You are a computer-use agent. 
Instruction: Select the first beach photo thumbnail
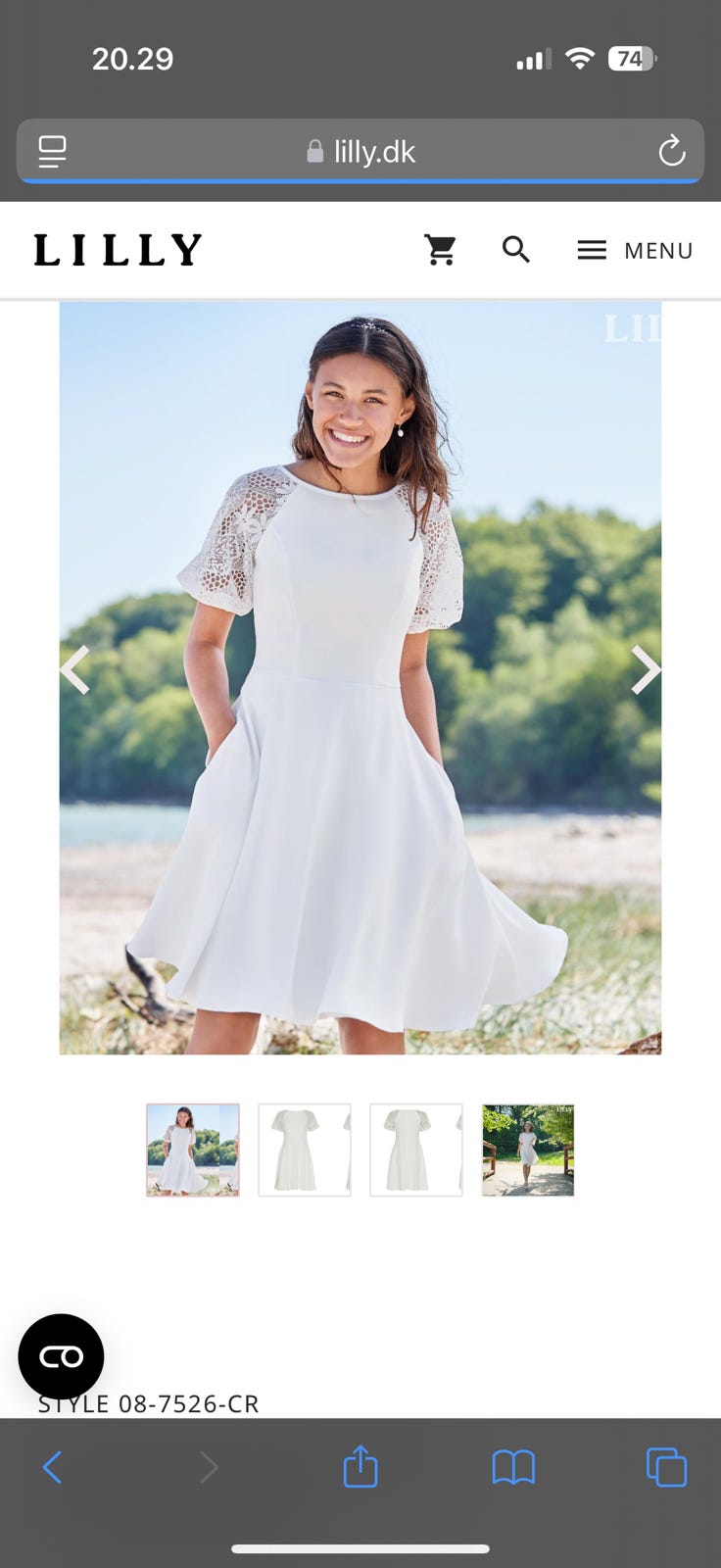[193, 1150]
